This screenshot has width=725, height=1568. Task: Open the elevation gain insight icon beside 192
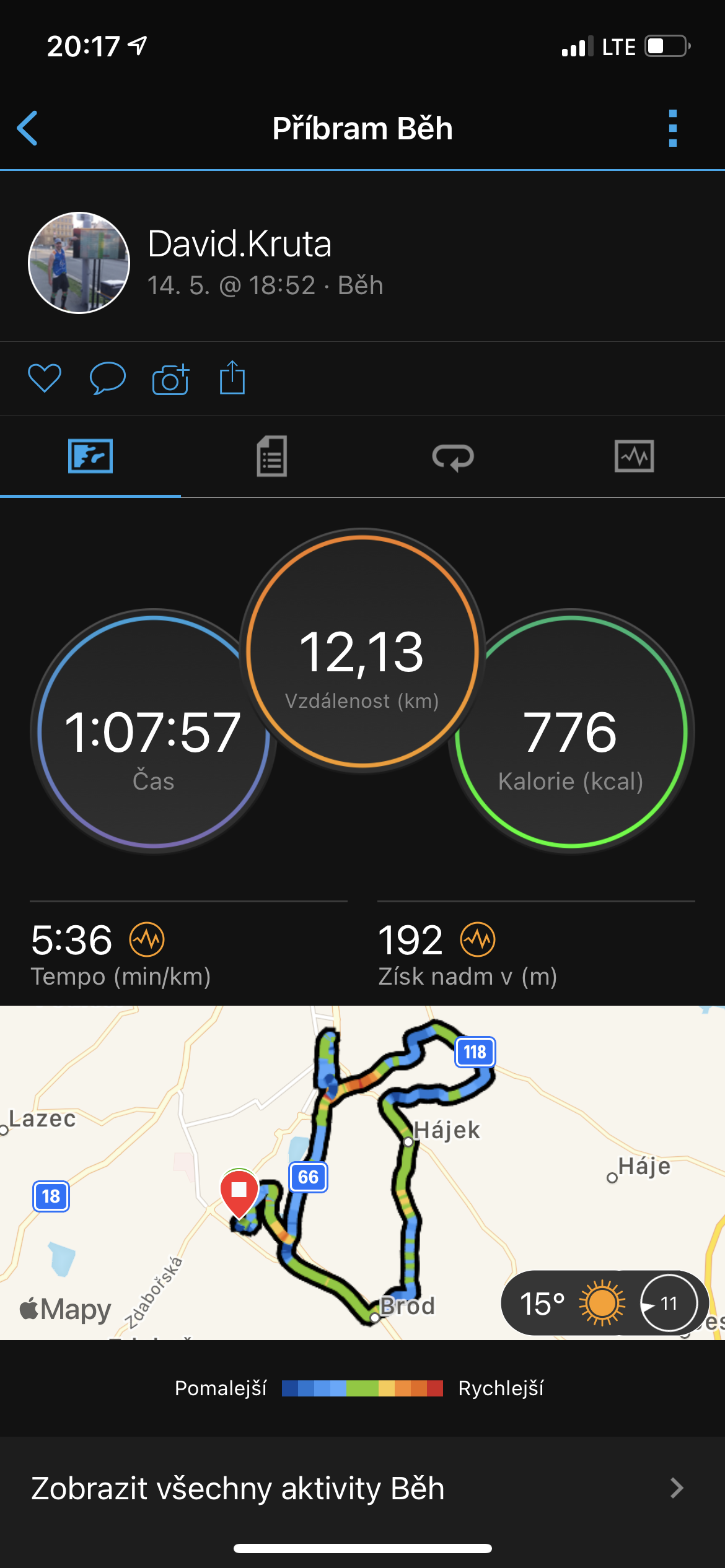coord(478,939)
